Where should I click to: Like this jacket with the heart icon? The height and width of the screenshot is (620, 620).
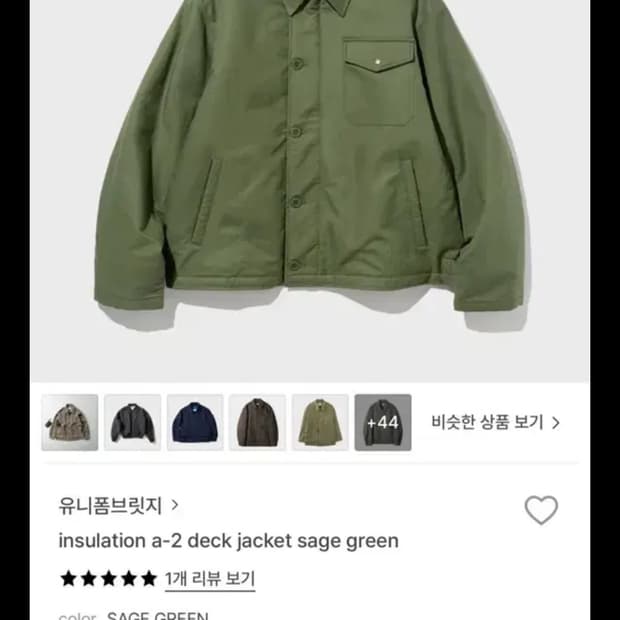coord(541,510)
